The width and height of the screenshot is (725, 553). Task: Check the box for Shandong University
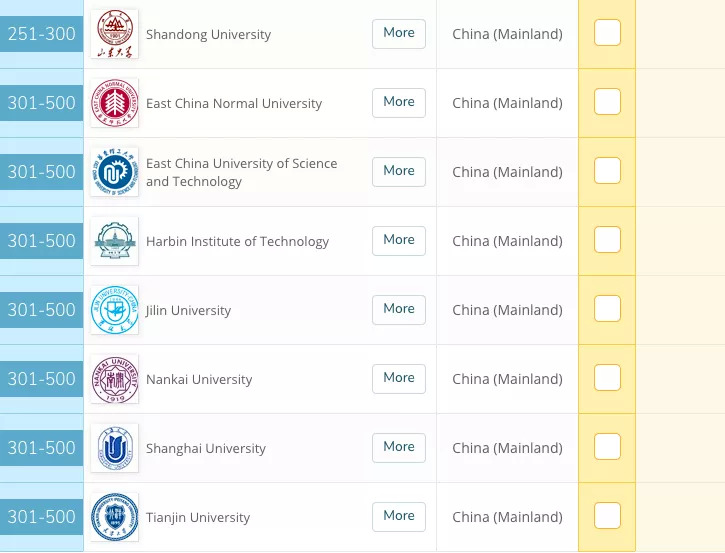click(607, 33)
